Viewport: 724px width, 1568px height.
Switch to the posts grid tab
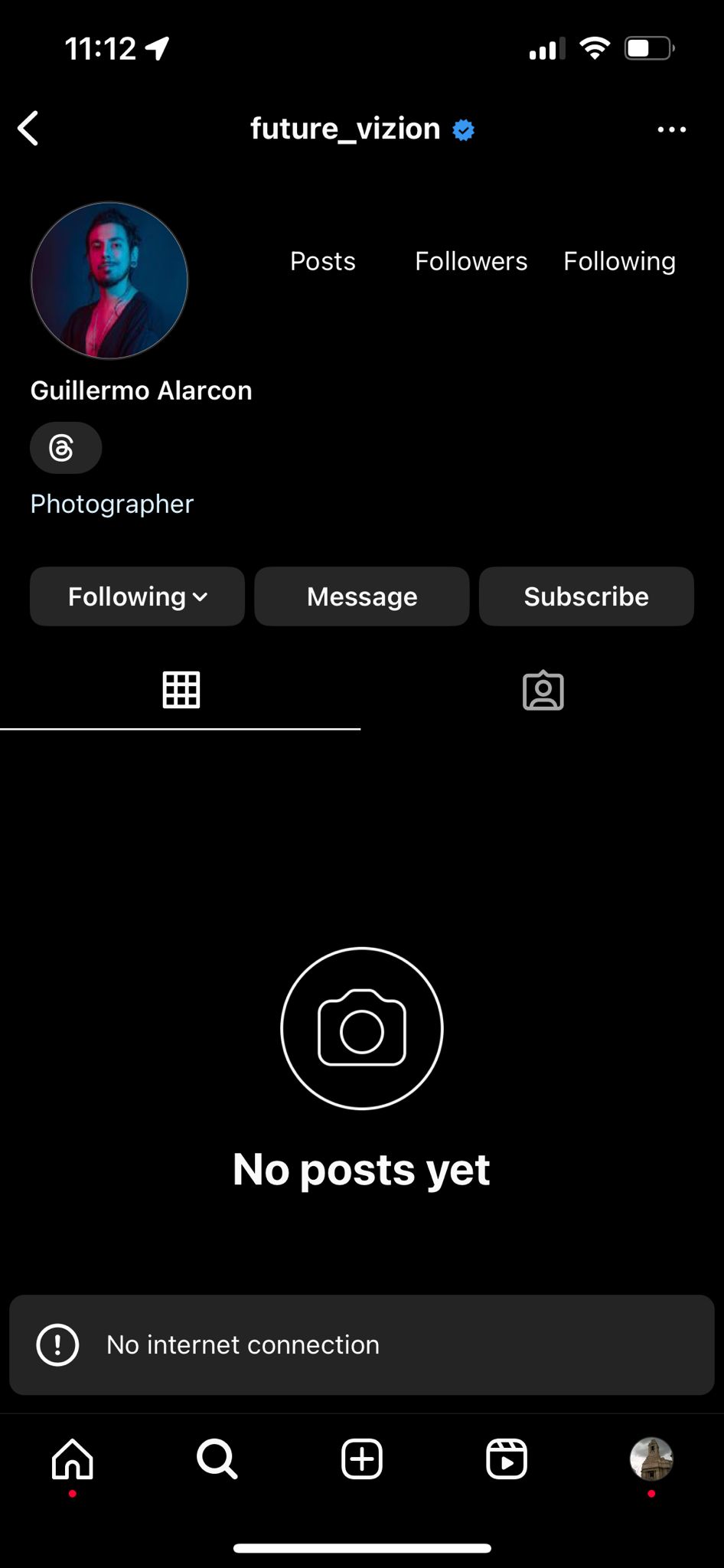181,691
